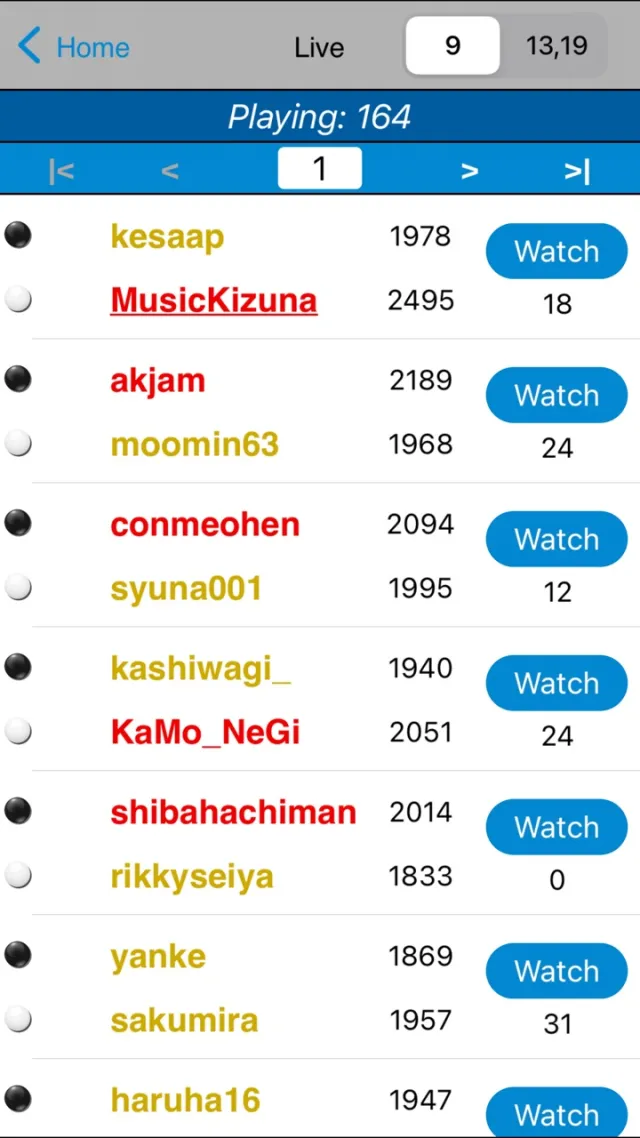The width and height of the screenshot is (640, 1138).
Task: Jump to the last page
Action: (x=577, y=171)
